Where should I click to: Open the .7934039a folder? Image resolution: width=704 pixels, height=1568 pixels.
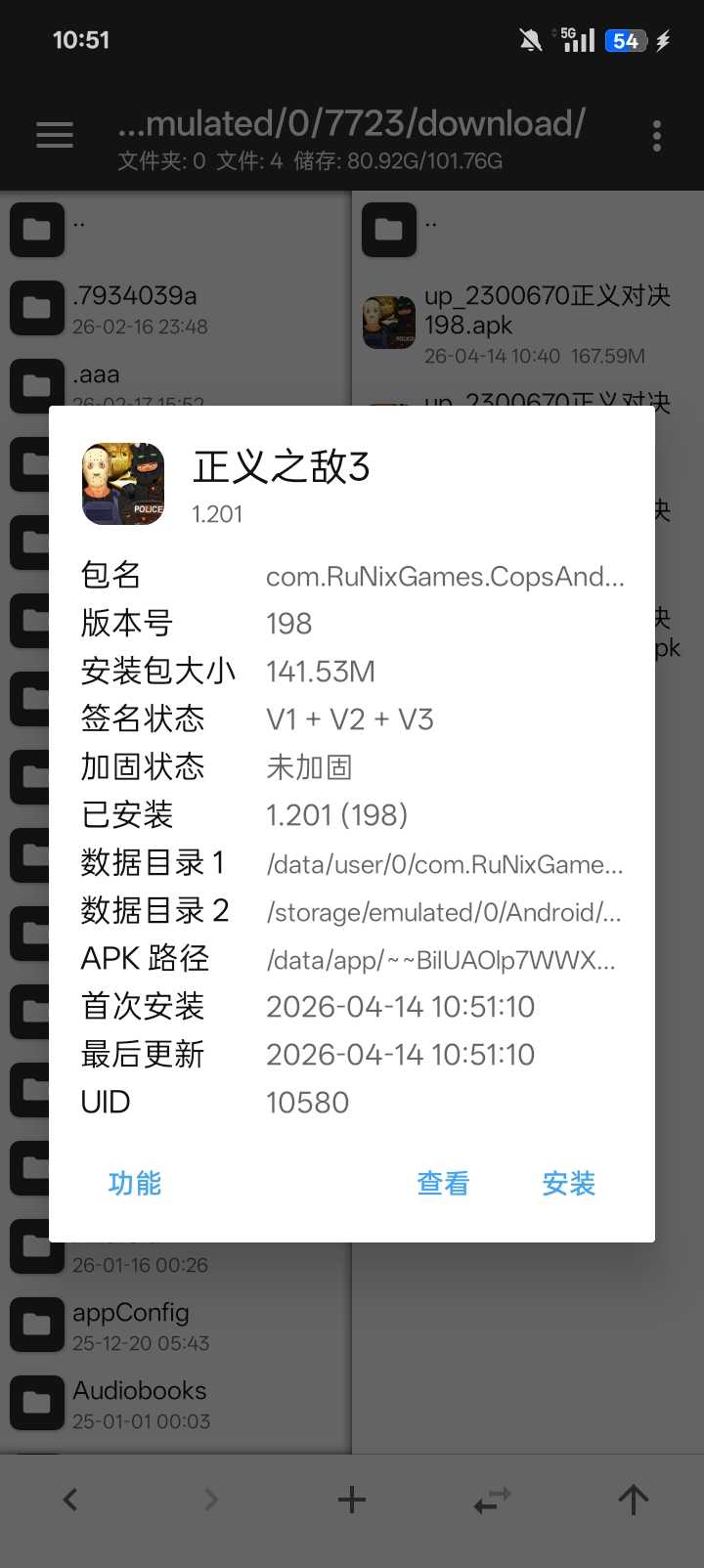[137, 308]
